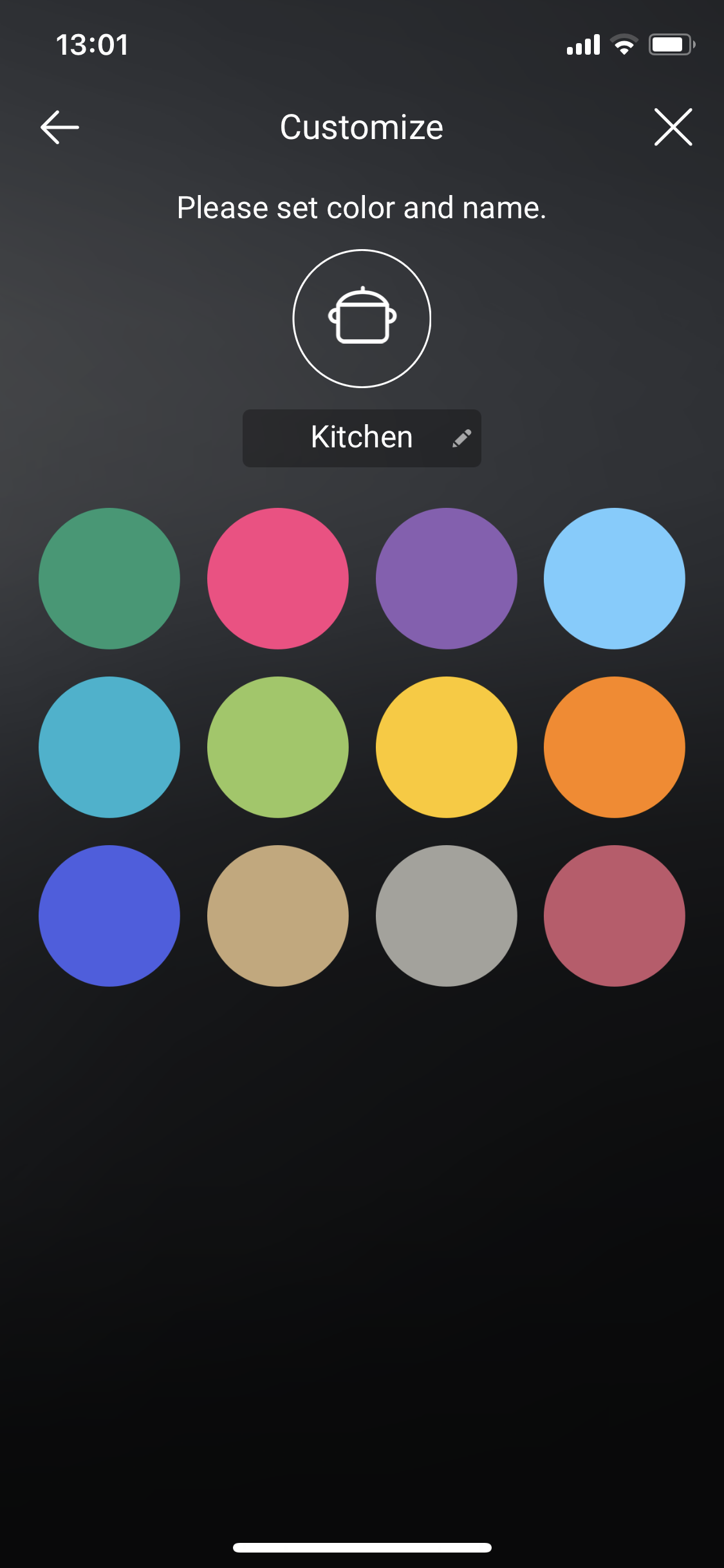The width and height of the screenshot is (724, 1568).
Task: Select the yellow color swatch
Action: 447,747
